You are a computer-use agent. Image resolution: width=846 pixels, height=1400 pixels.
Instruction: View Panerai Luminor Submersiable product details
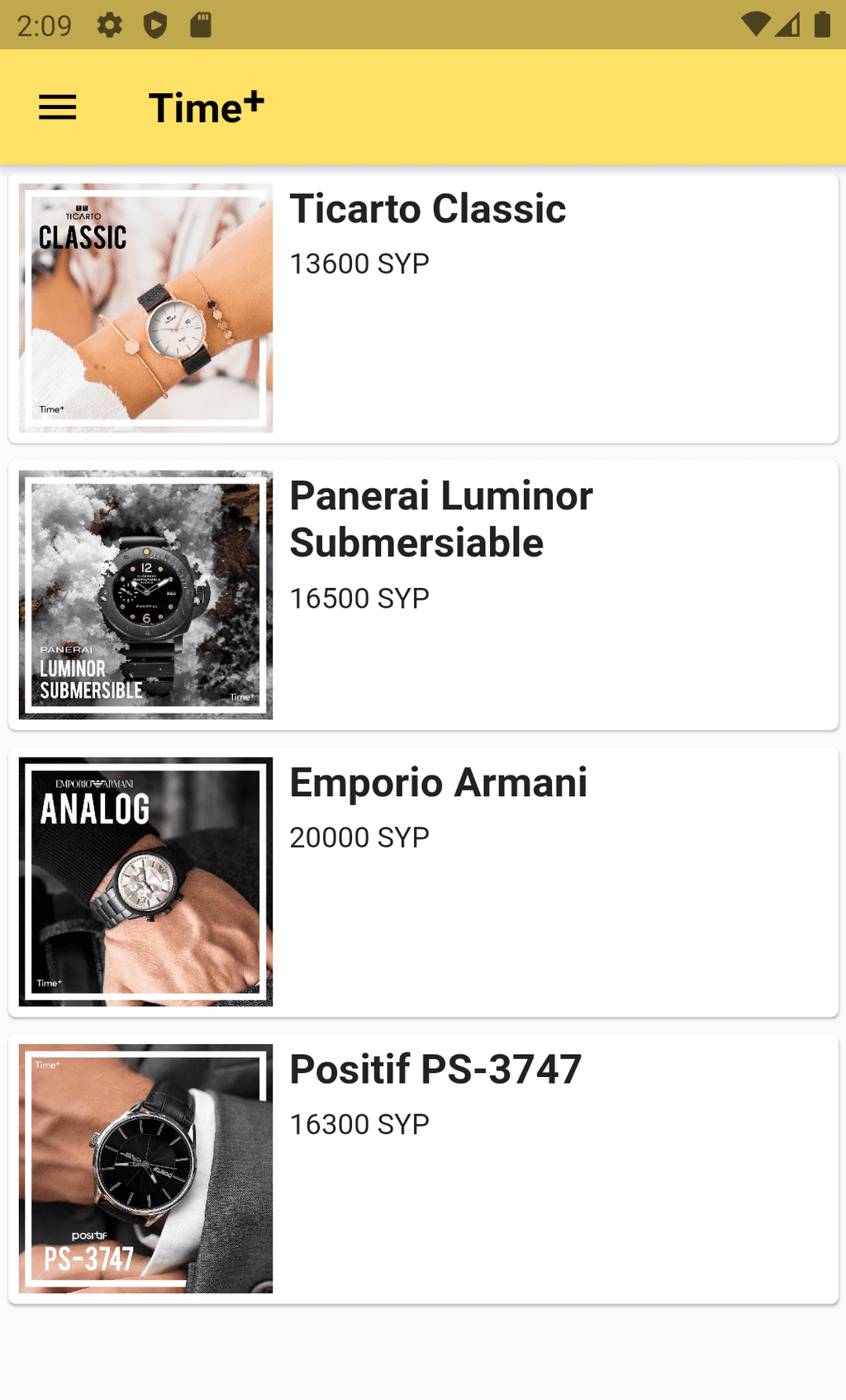(x=423, y=595)
